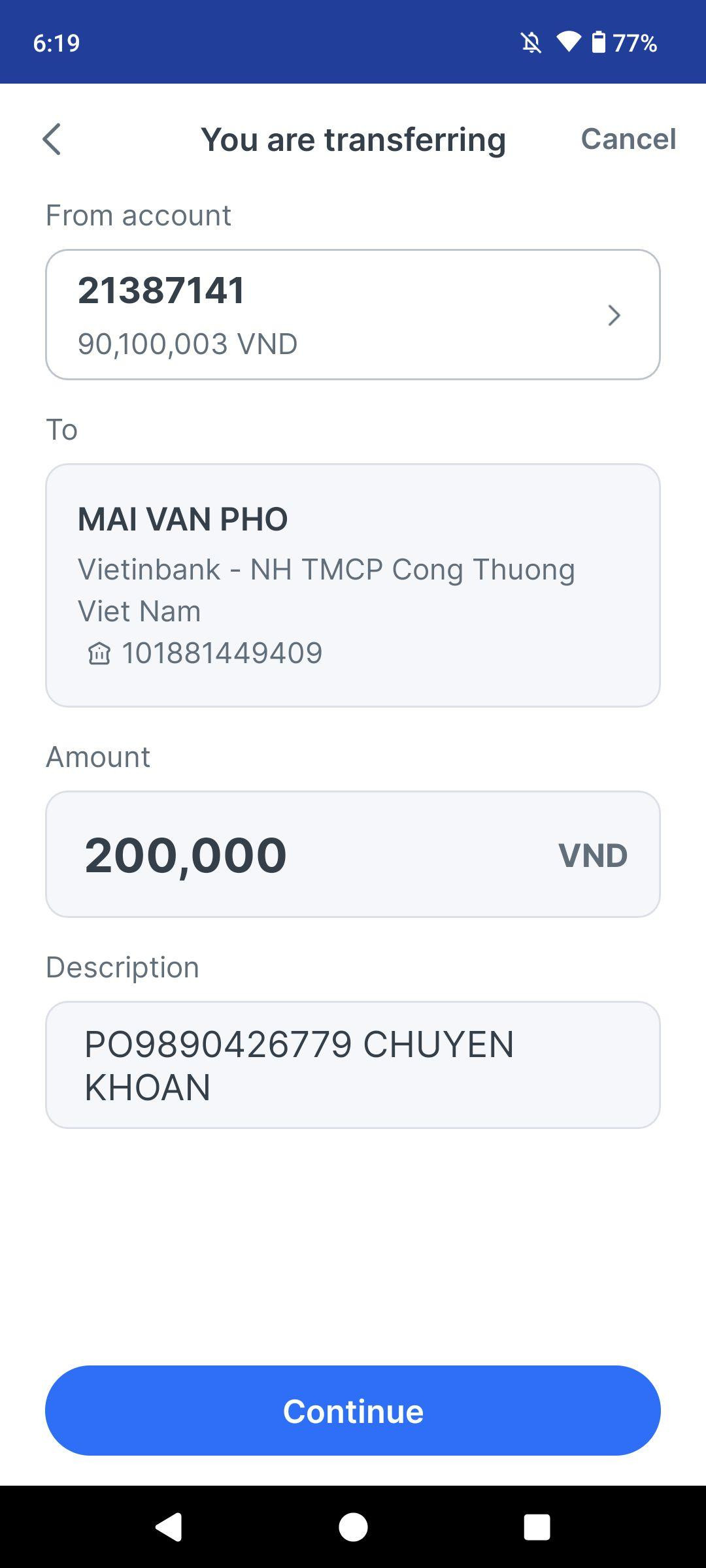Change the source account 21387141
706x1568 pixels.
click(x=352, y=314)
